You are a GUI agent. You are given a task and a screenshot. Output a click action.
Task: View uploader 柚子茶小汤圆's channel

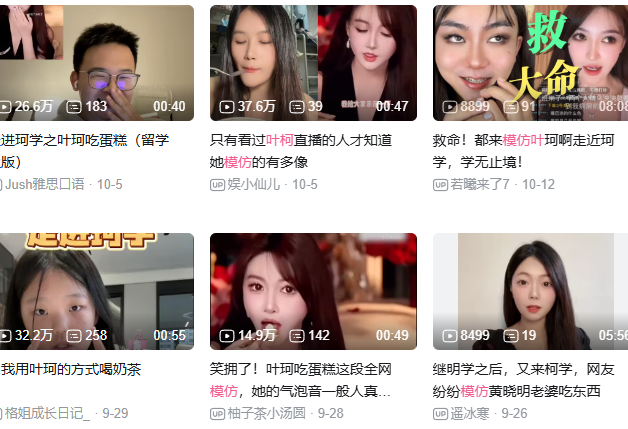pos(269,413)
